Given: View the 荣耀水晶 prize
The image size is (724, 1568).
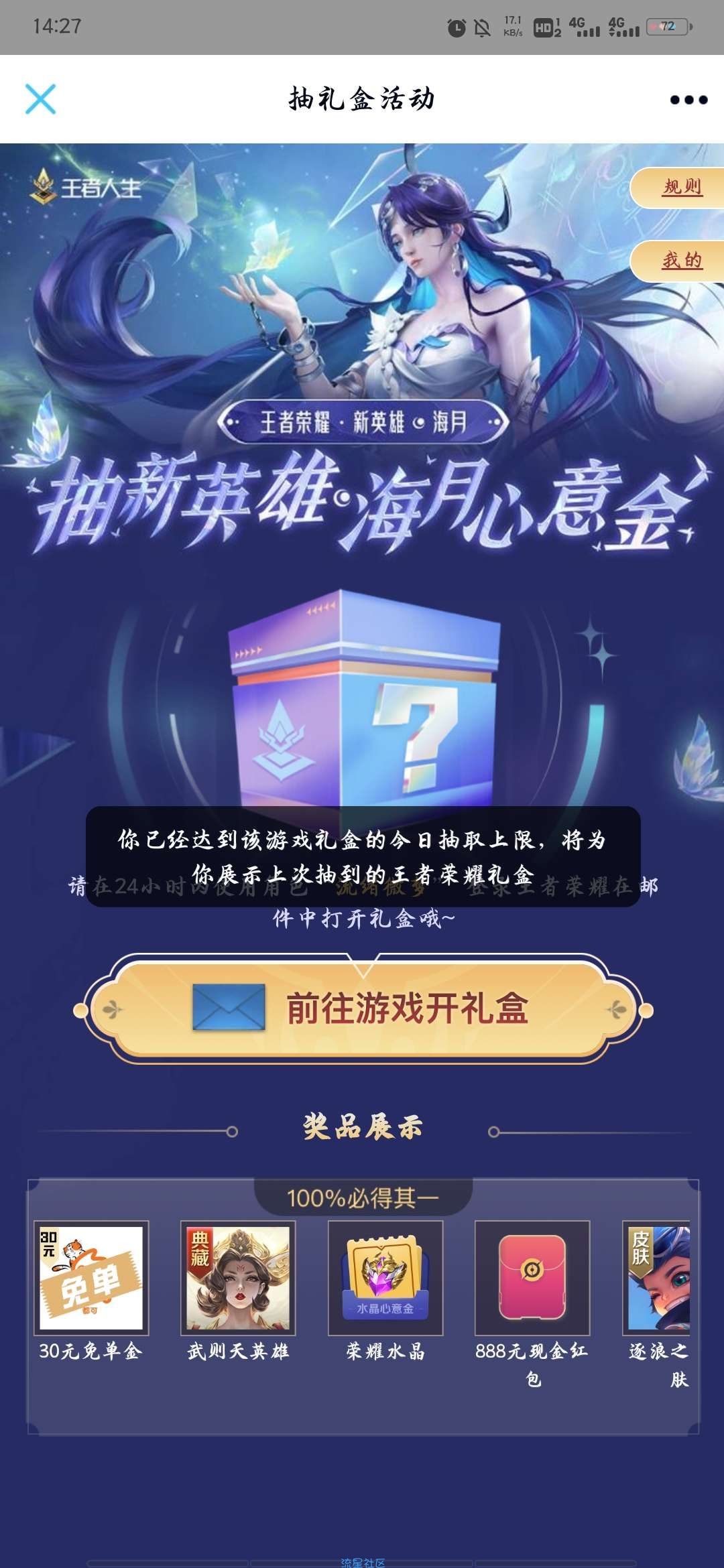Looking at the screenshot, I should (385, 1277).
